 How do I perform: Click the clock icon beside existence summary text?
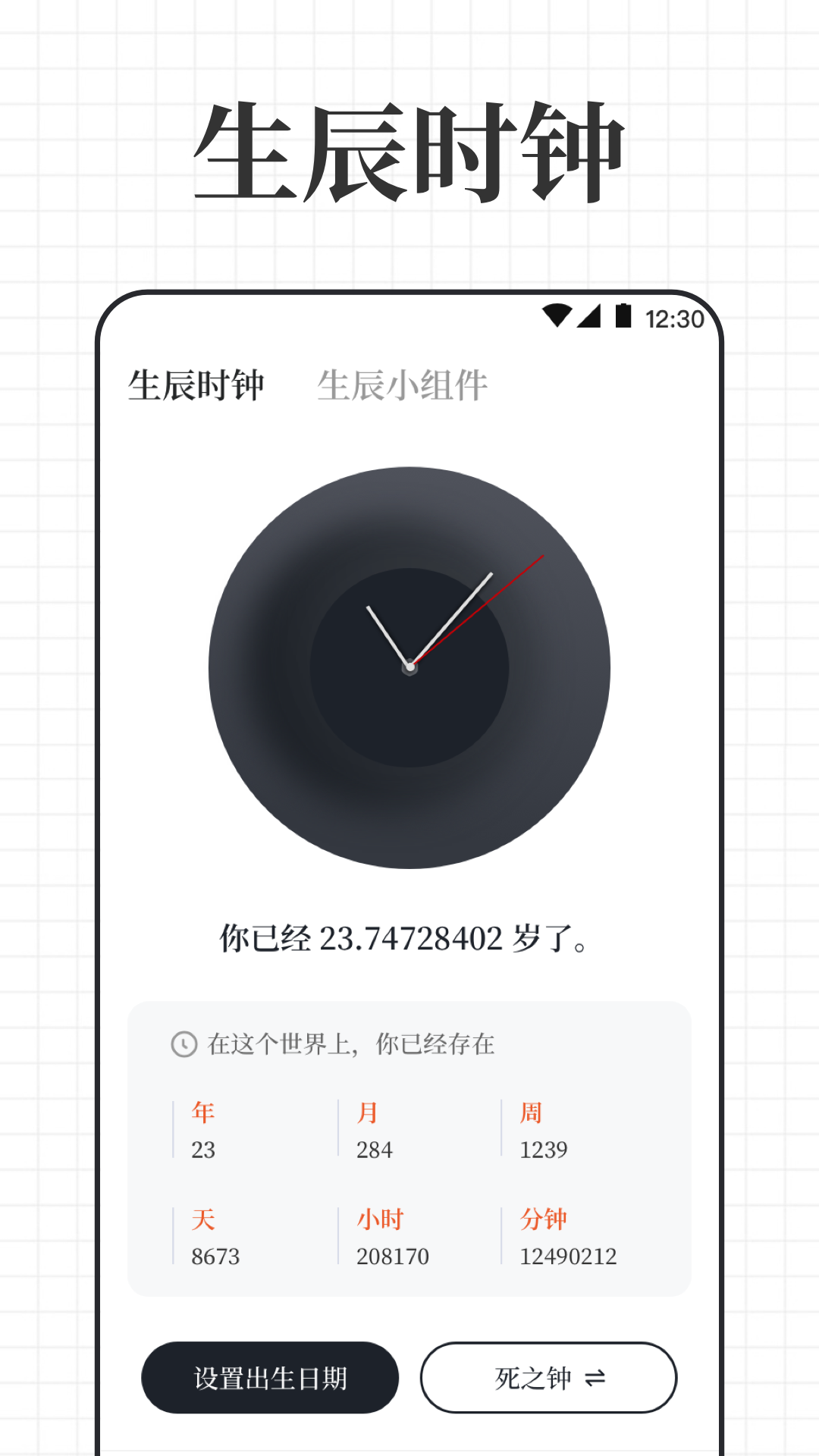point(183,1044)
